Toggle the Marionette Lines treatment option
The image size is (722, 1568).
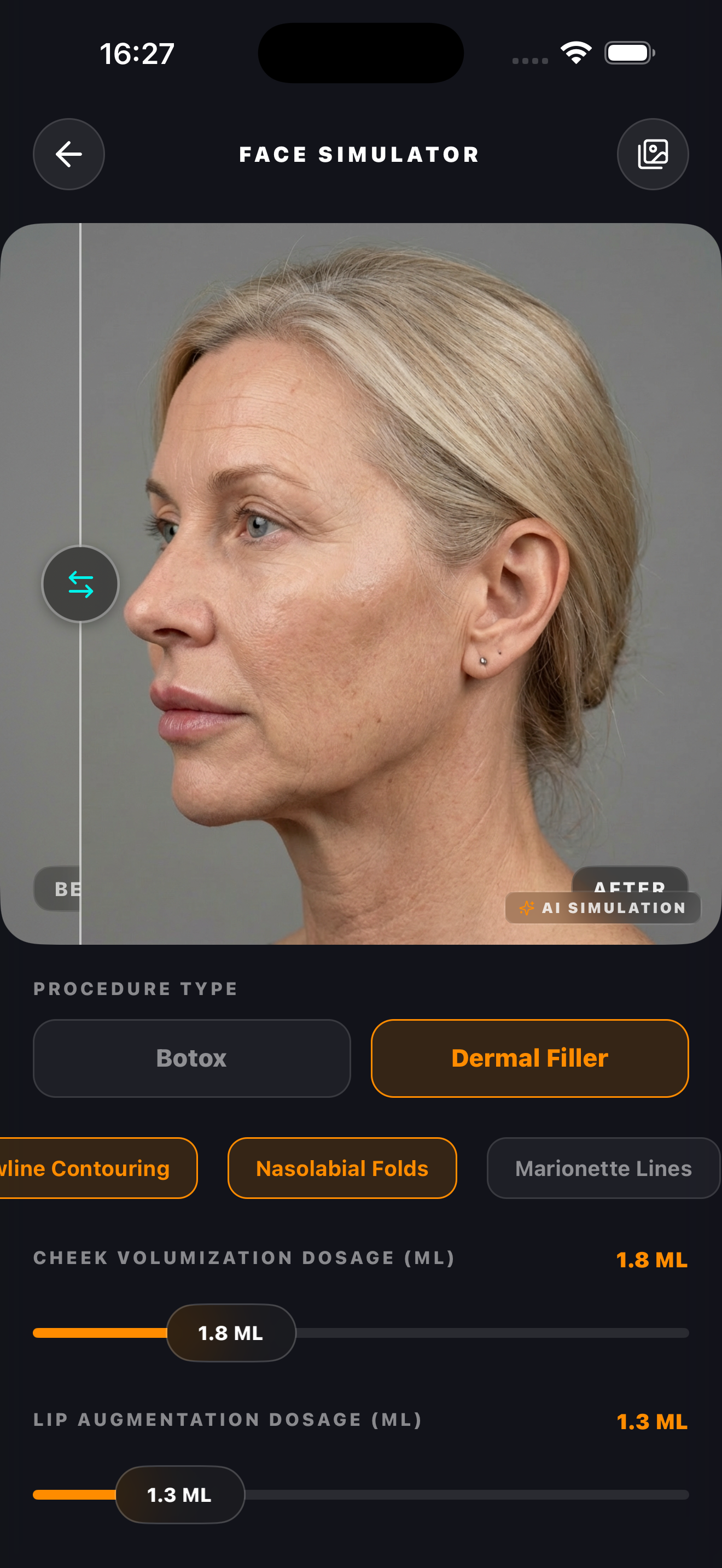602,1168
